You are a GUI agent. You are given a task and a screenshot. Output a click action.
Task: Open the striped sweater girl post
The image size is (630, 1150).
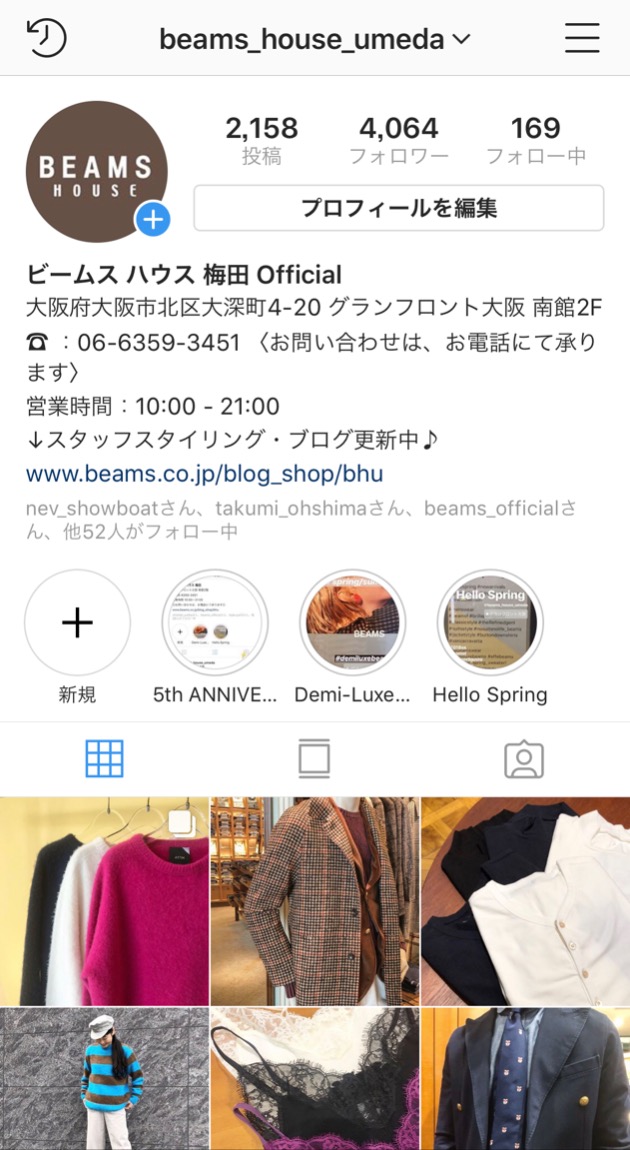coord(104,1080)
